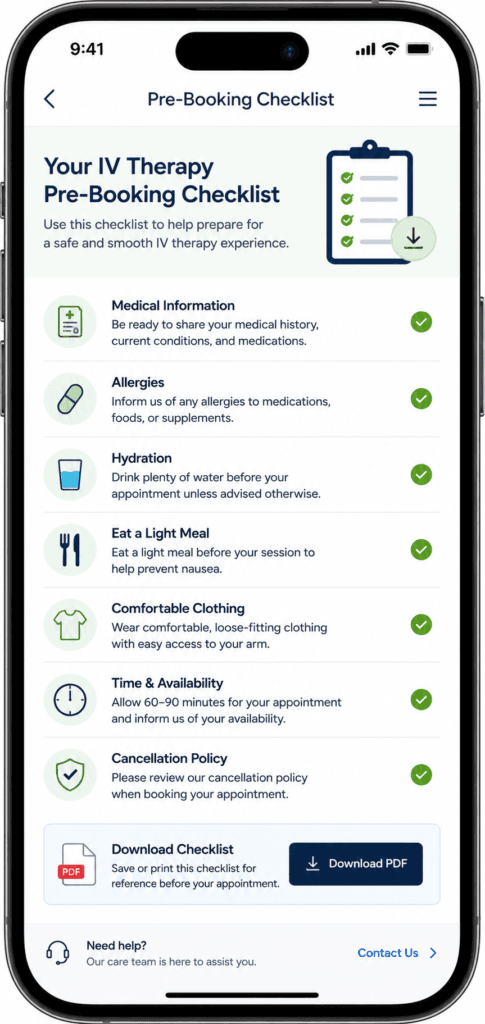This screenshot has height=1024, width=485.
Task: Toggle the Eat a Light Meal checkmark
Action: pos(421,549)
